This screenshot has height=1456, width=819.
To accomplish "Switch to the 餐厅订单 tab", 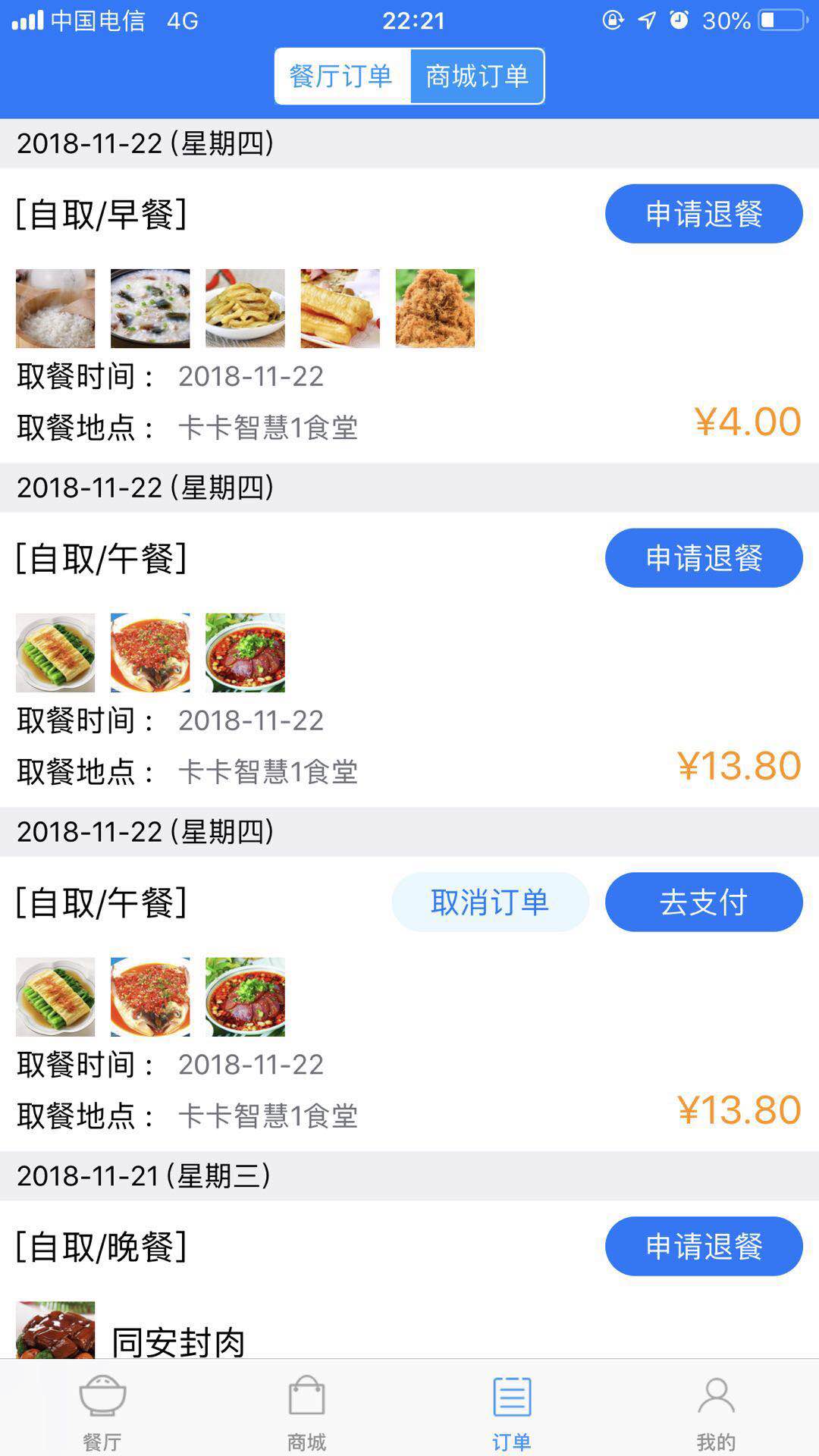I will pyautogui.click(x=342, y=75).
